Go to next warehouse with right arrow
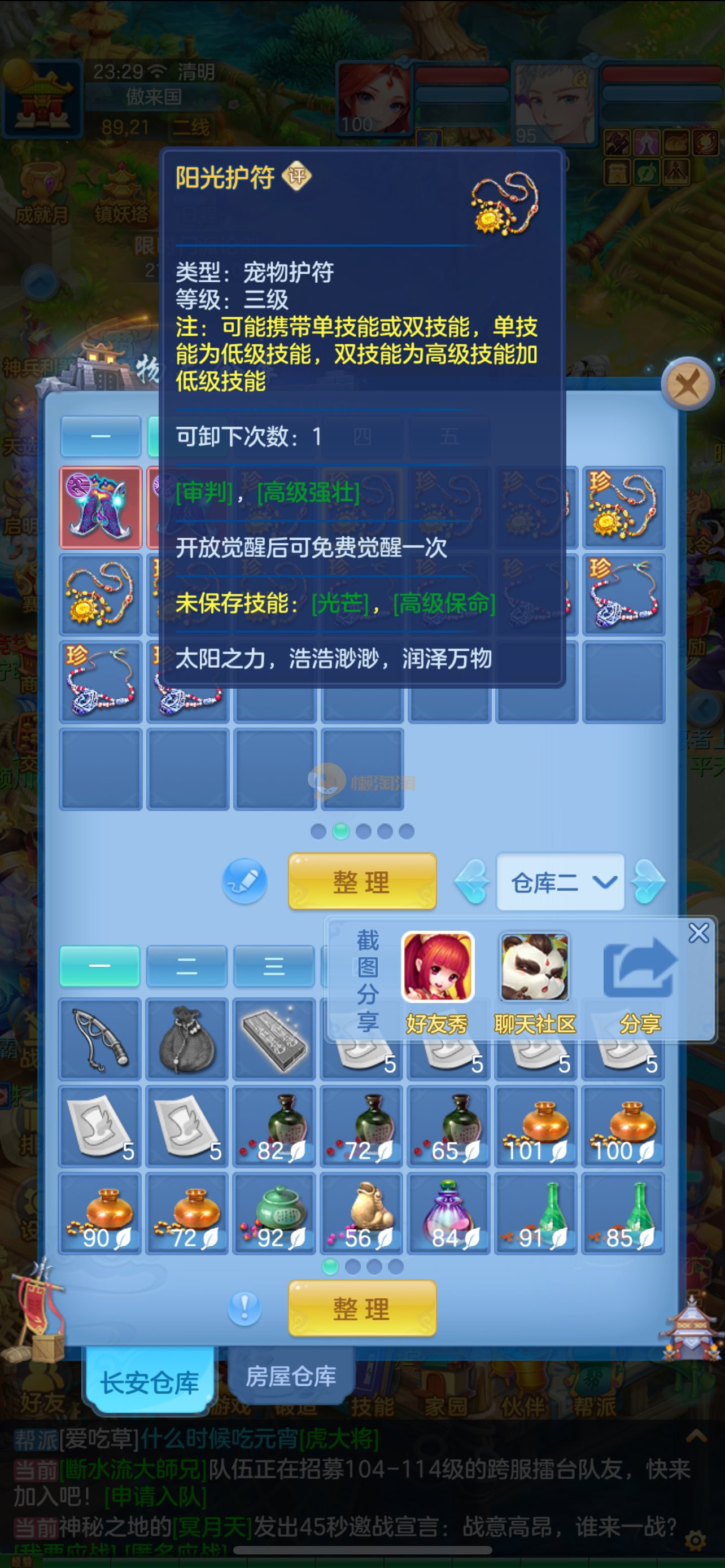The height and width of the screenshot is (1568, 725). (648, 882)
